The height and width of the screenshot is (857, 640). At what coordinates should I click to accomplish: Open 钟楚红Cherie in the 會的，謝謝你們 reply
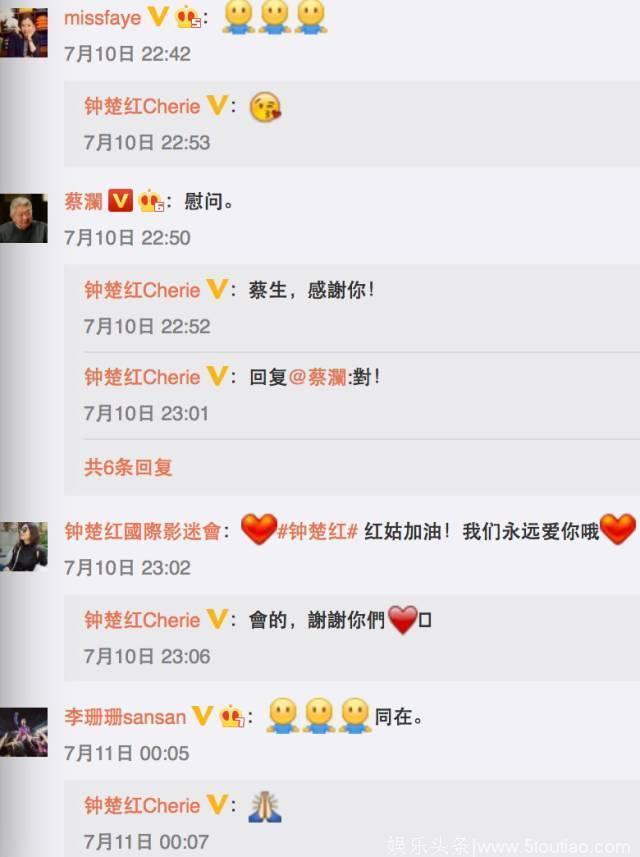pos(142,620)
